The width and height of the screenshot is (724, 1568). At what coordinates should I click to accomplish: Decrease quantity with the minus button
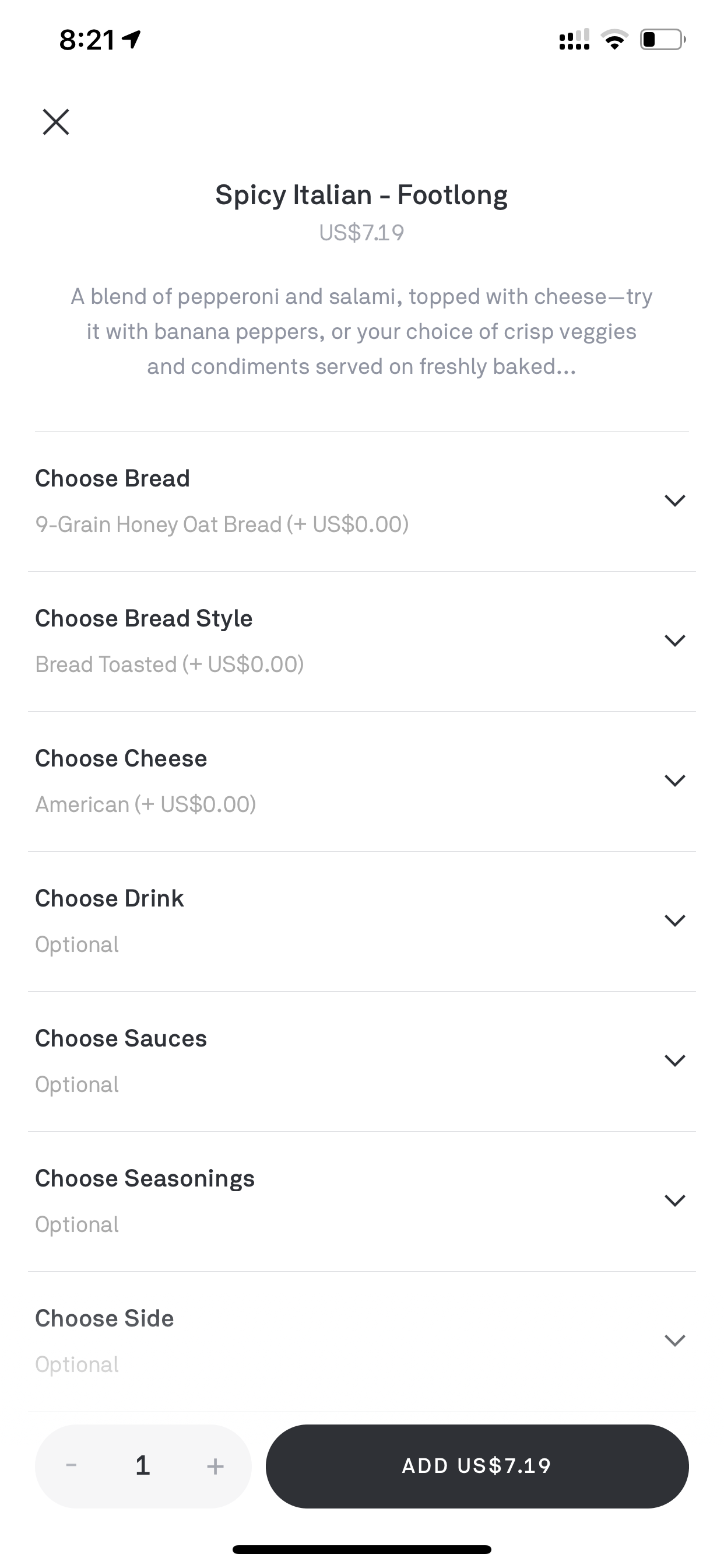point(71,1466)
